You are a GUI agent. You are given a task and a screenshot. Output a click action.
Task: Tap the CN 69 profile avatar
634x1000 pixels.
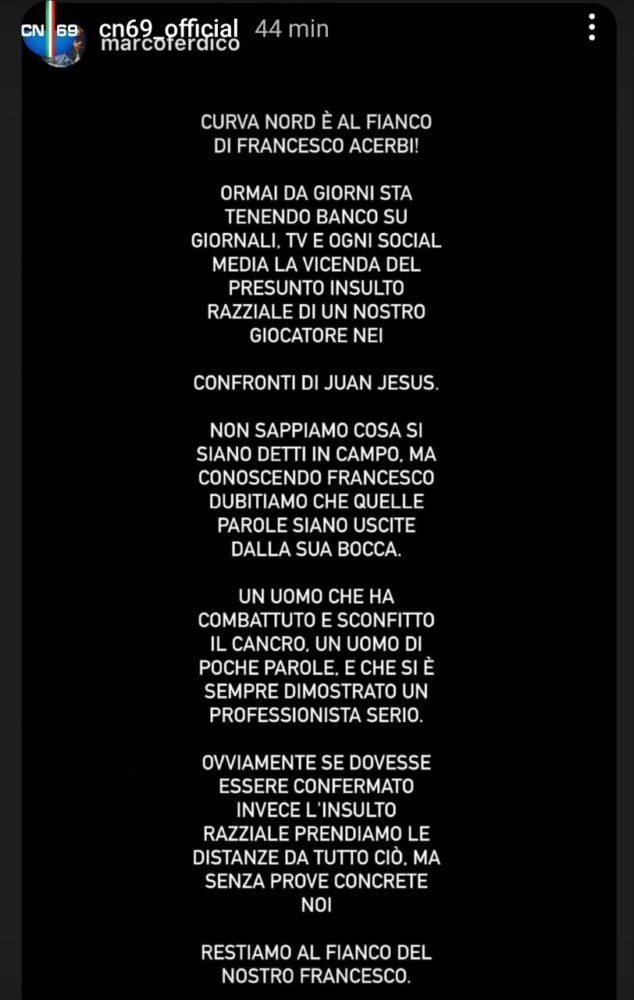(x=50, y=34)
